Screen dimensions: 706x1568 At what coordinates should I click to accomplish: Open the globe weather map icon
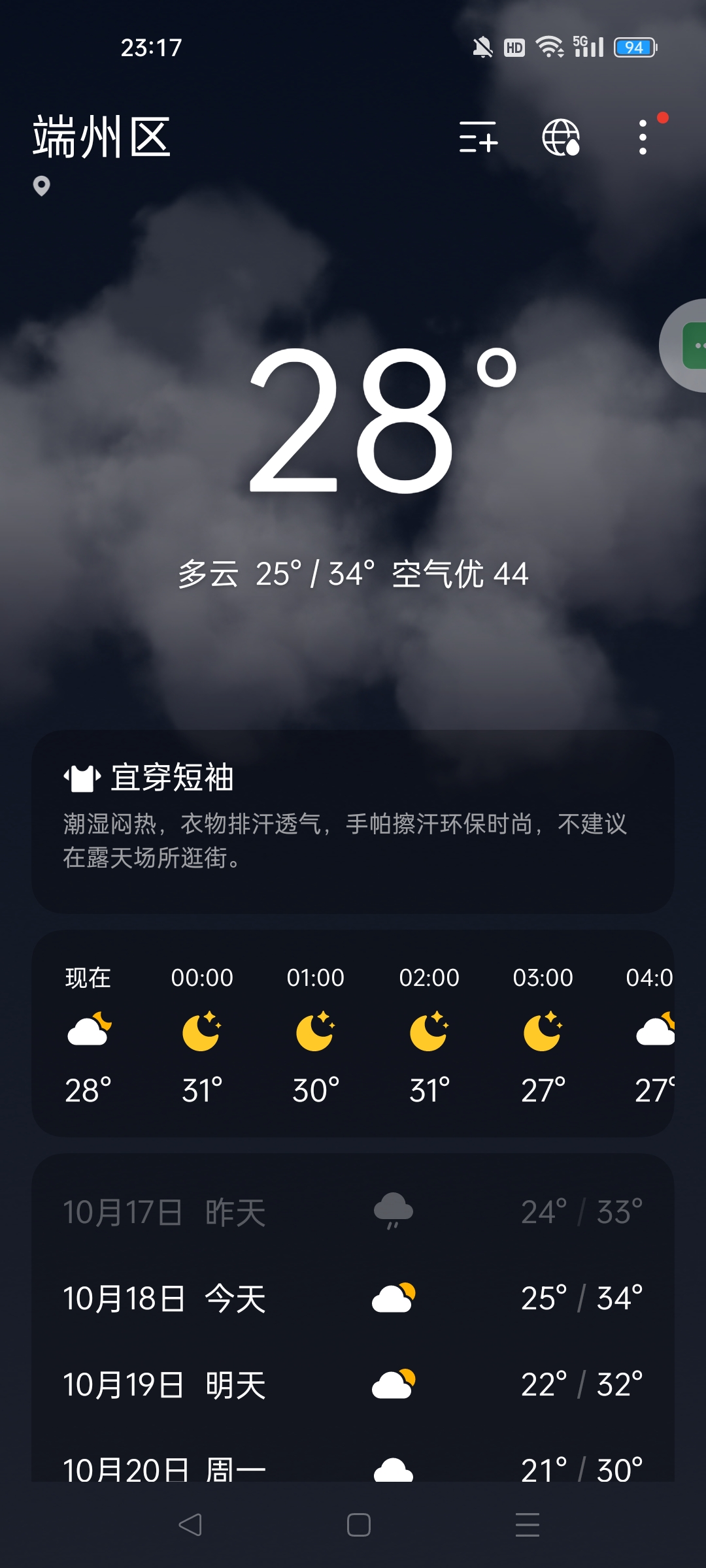[561, 137]
